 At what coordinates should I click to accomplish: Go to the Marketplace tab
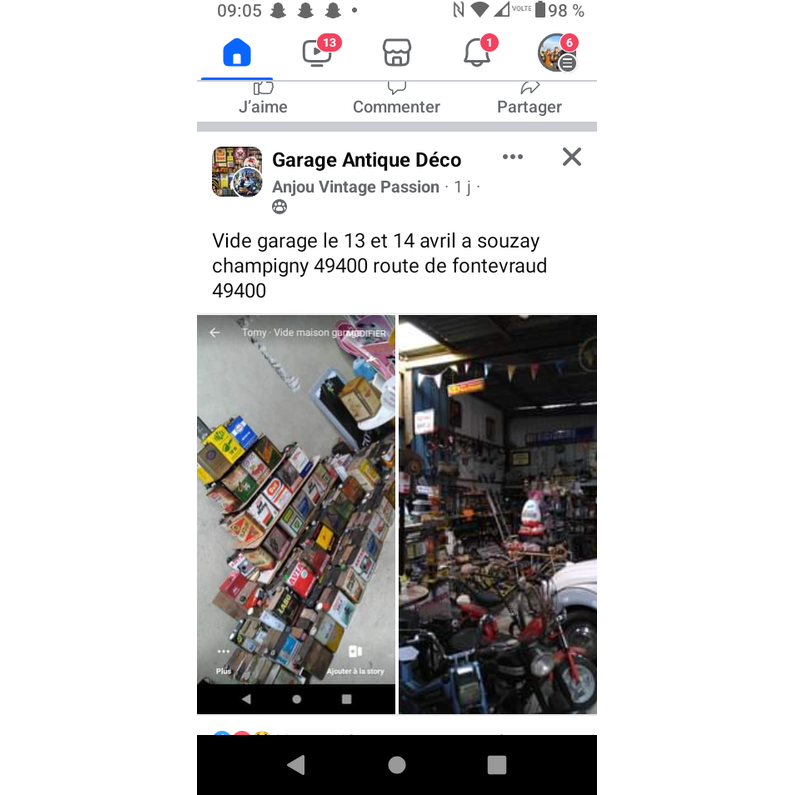(397, 53)
